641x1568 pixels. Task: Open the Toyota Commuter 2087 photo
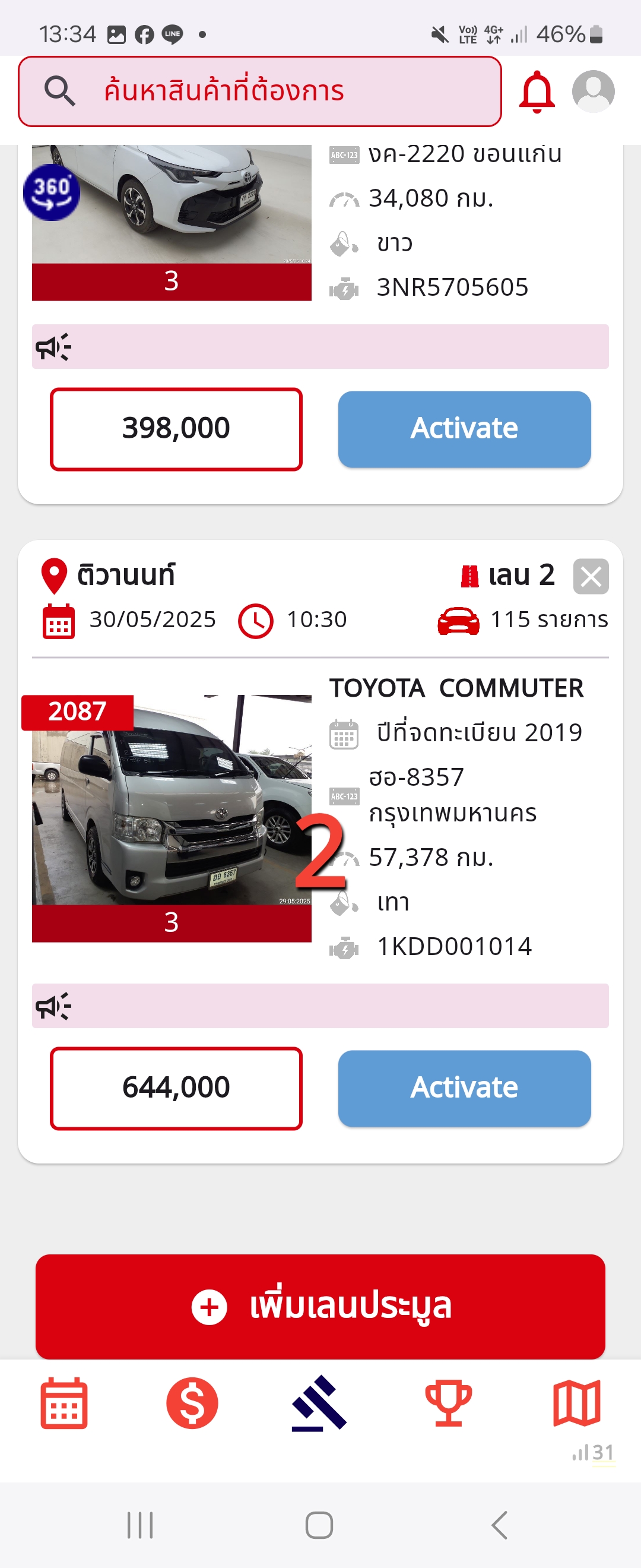(x=172, y=800)
